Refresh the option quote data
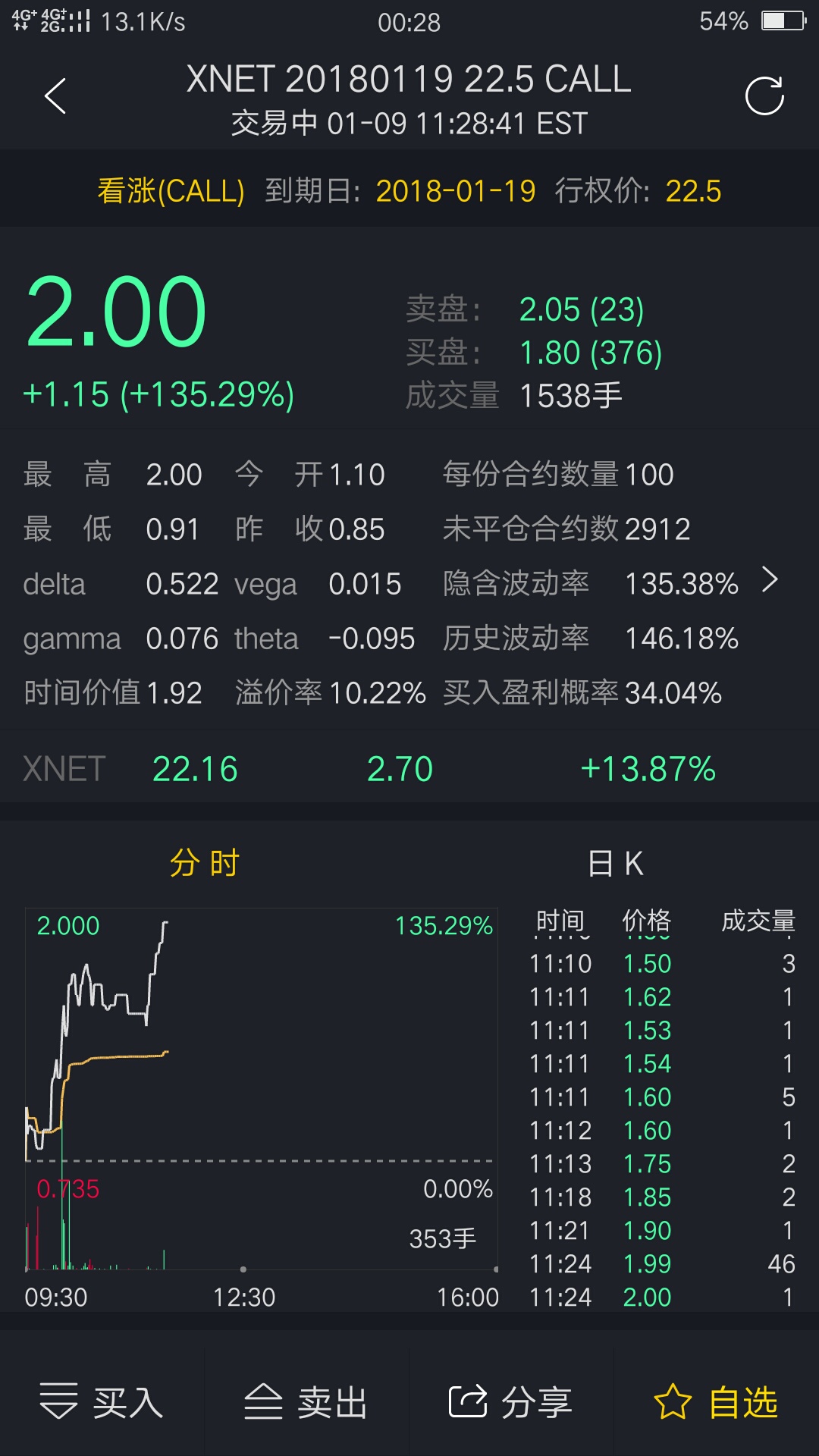 click(764, 96)
